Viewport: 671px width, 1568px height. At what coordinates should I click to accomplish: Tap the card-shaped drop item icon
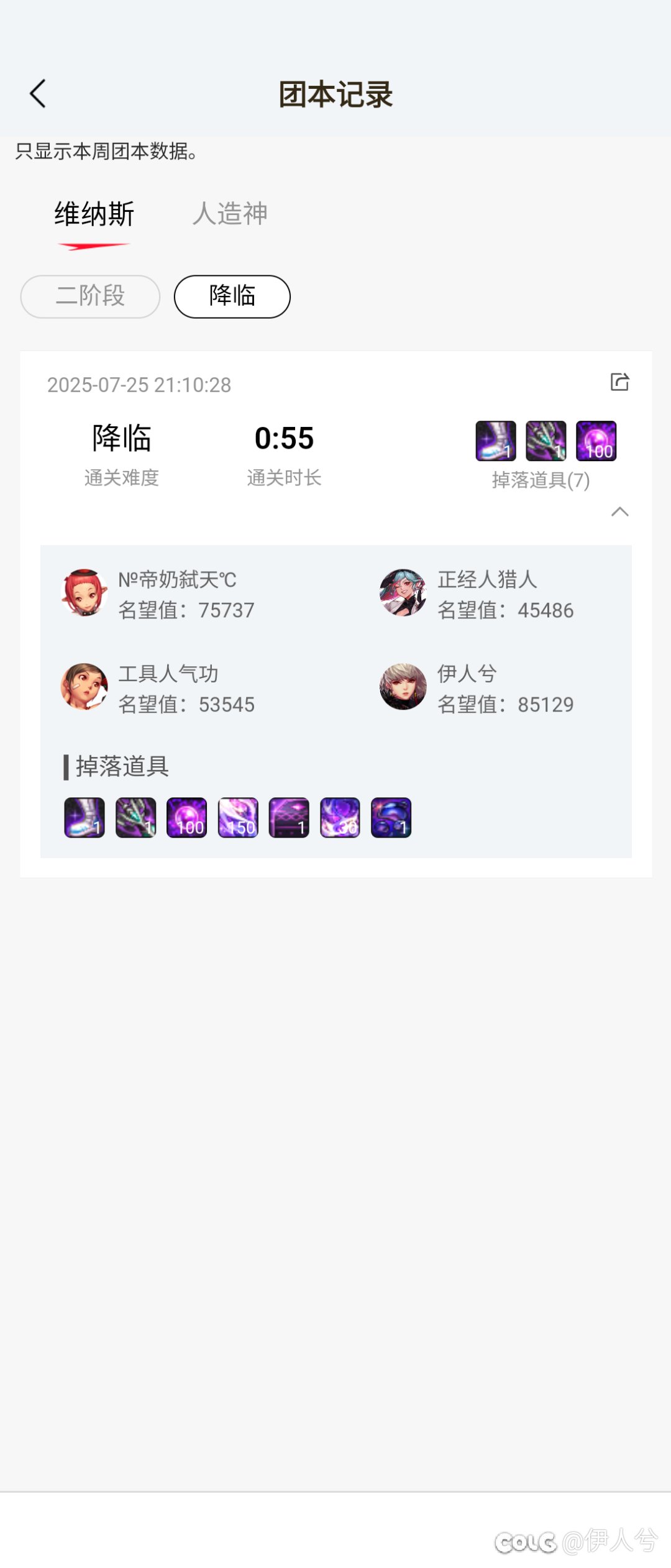pyautogui.click(x=288, y=817)
